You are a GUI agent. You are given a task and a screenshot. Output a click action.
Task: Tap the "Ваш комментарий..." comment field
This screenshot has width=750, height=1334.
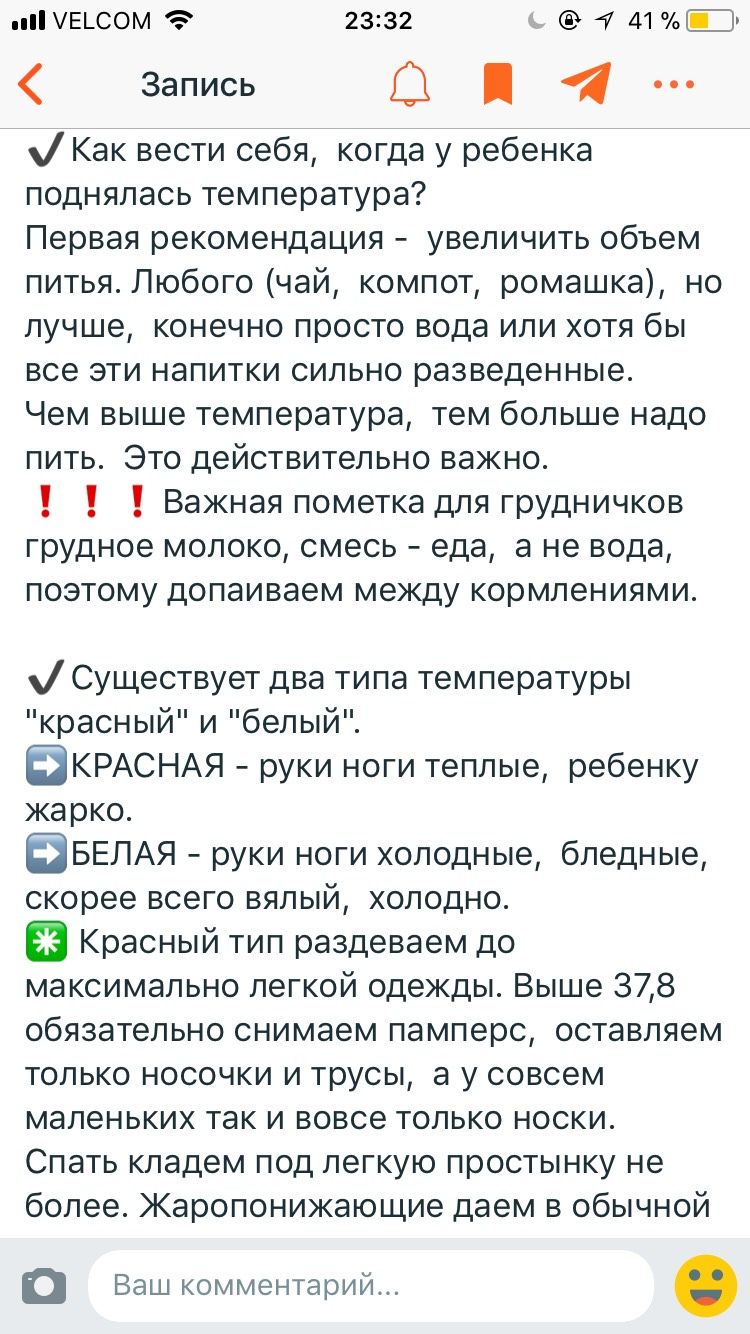371,1284
